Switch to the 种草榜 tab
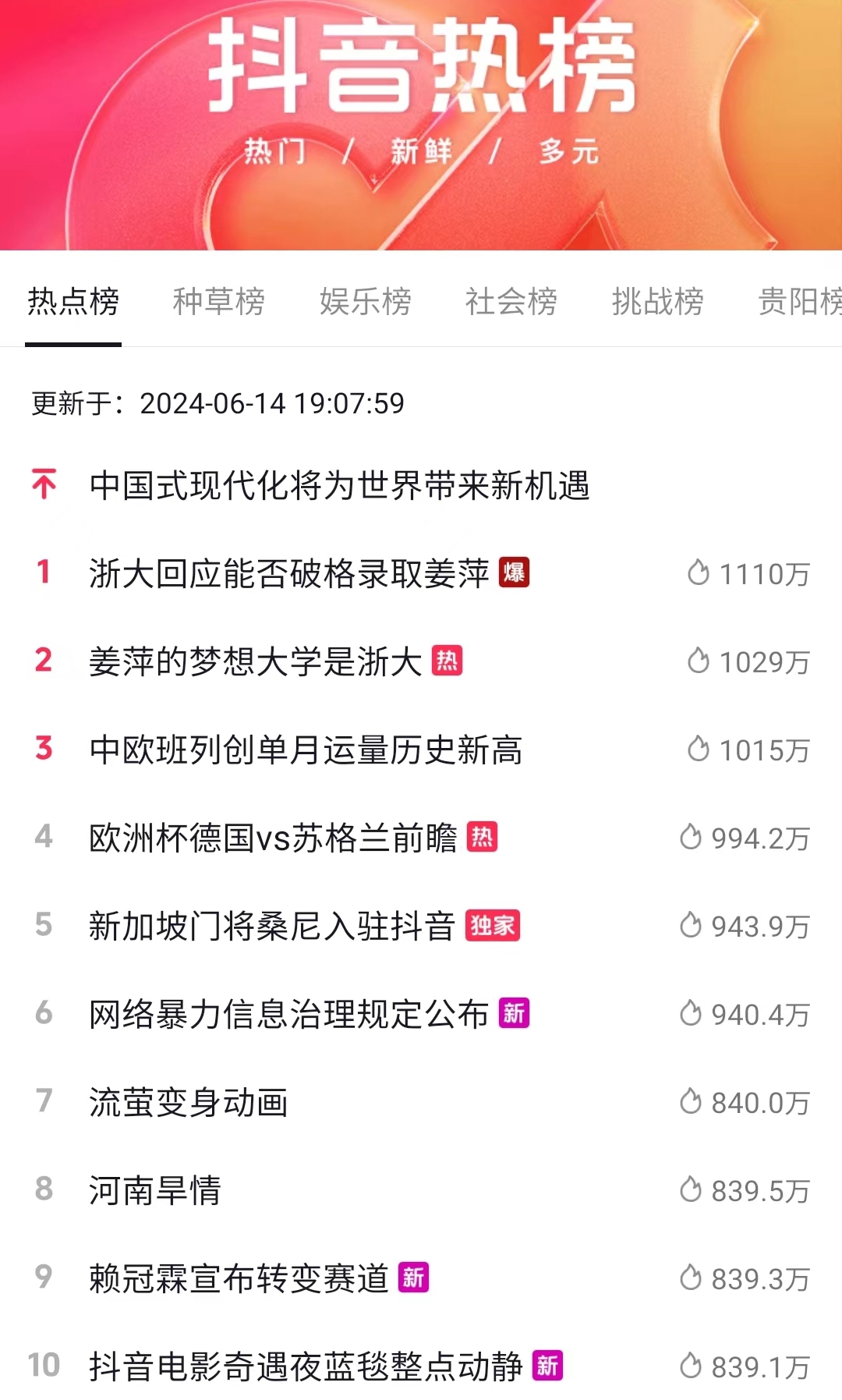This screenshot has height=1400, width=842. [218, 301]
